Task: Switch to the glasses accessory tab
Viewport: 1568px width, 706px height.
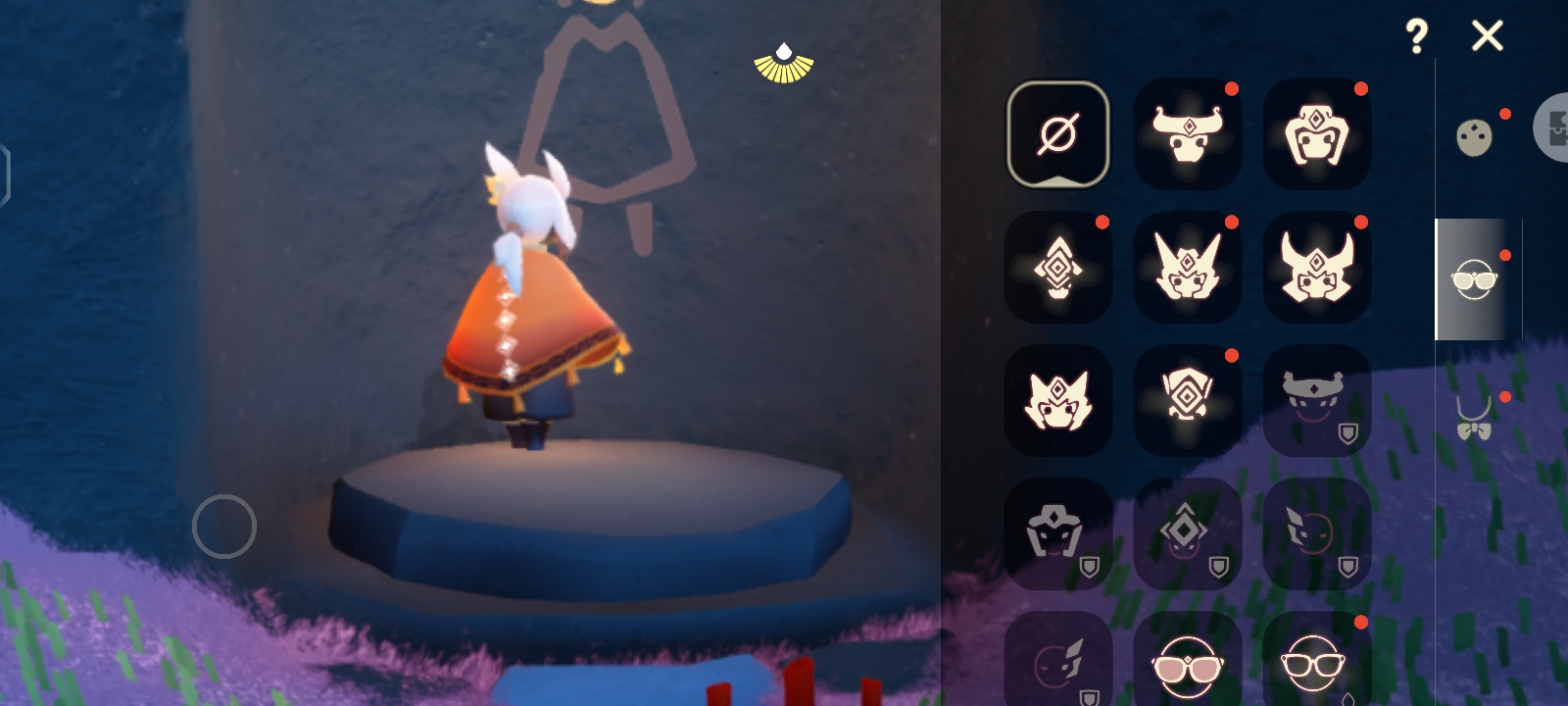Action: [1474, 280]
